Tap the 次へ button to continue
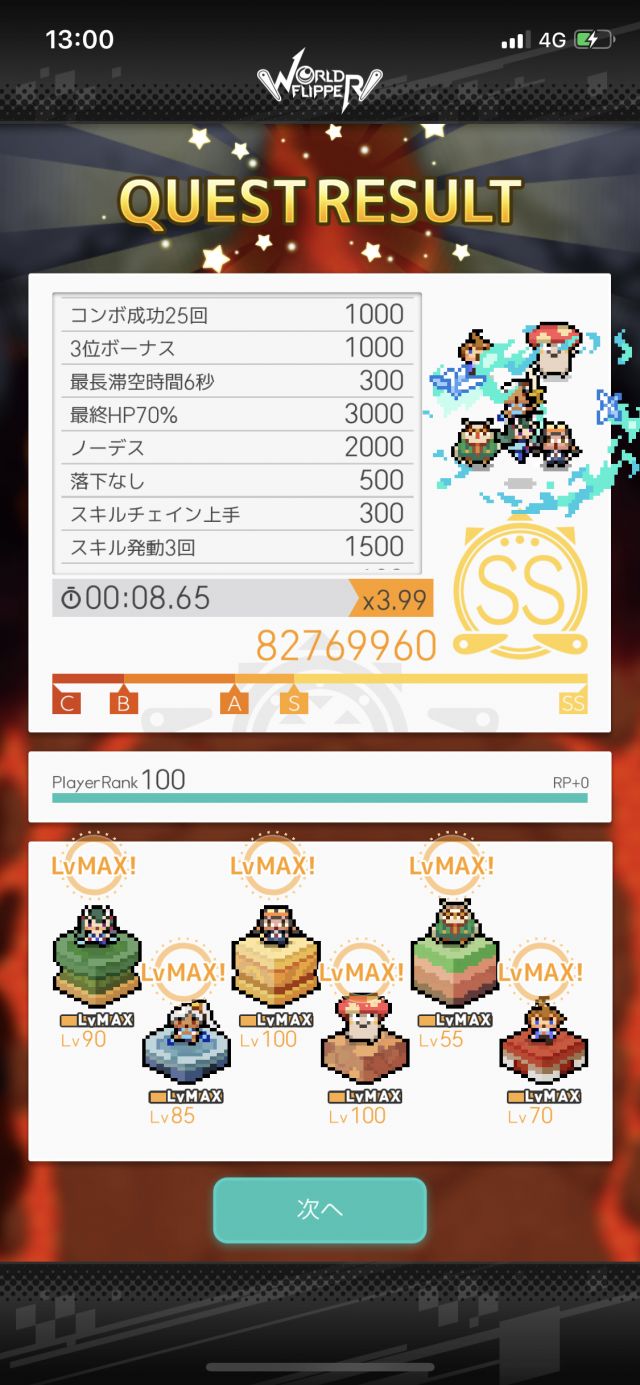 click(320, 1209)
